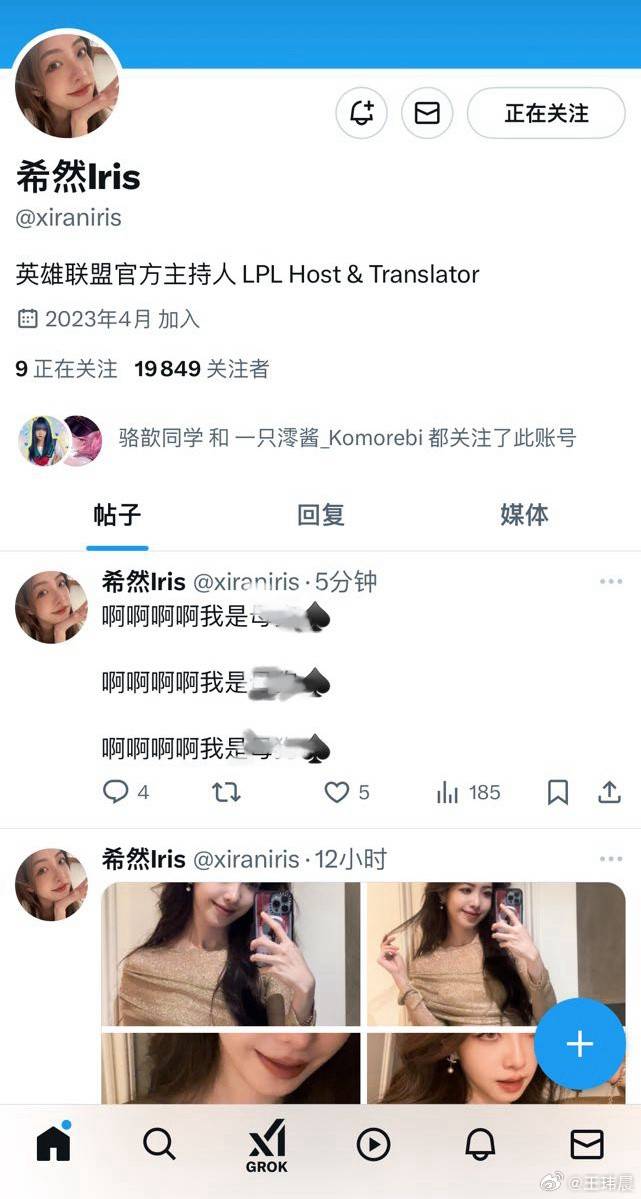Share the 5分钟 post

click(609, 792)
